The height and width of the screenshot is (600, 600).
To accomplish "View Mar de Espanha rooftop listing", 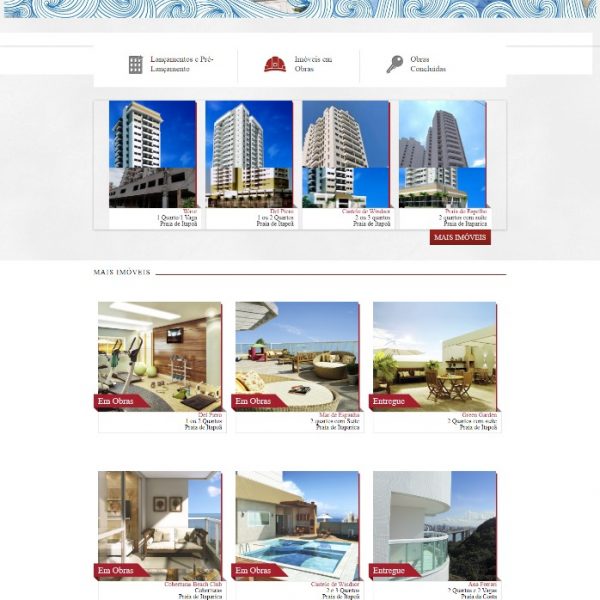I will pos(296,360).
